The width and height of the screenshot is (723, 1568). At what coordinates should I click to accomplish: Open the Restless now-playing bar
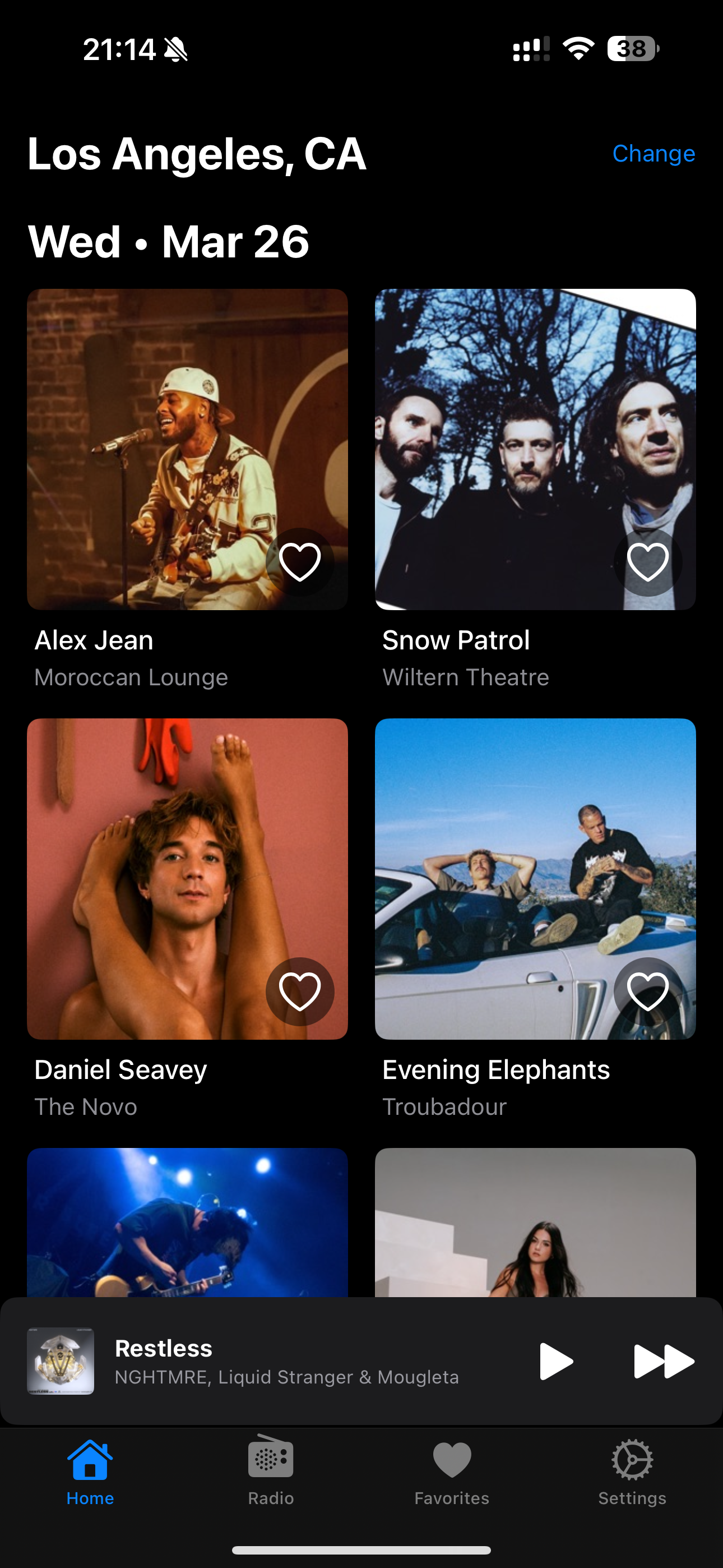tap(286, 1361)
